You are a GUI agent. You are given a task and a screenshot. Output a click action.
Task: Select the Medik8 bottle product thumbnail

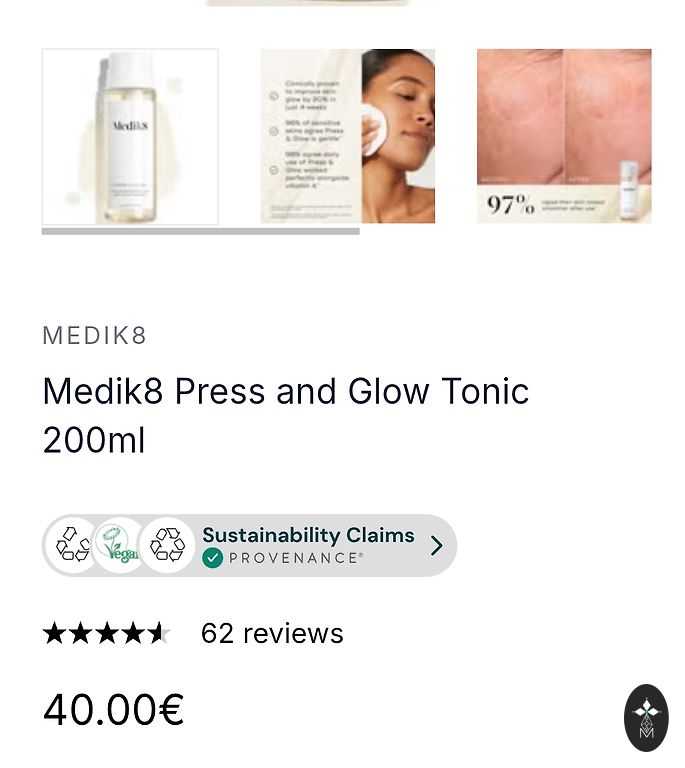tap(130, 136)
